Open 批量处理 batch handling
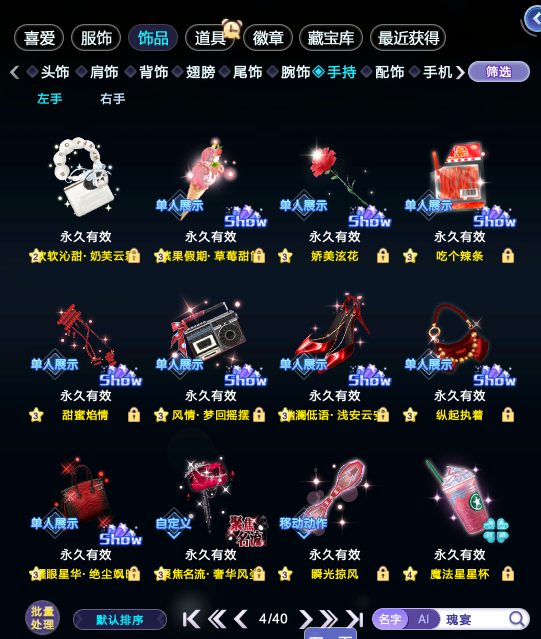Image resolution: width=541 pixels, height=639 pixels. [42, 618]
